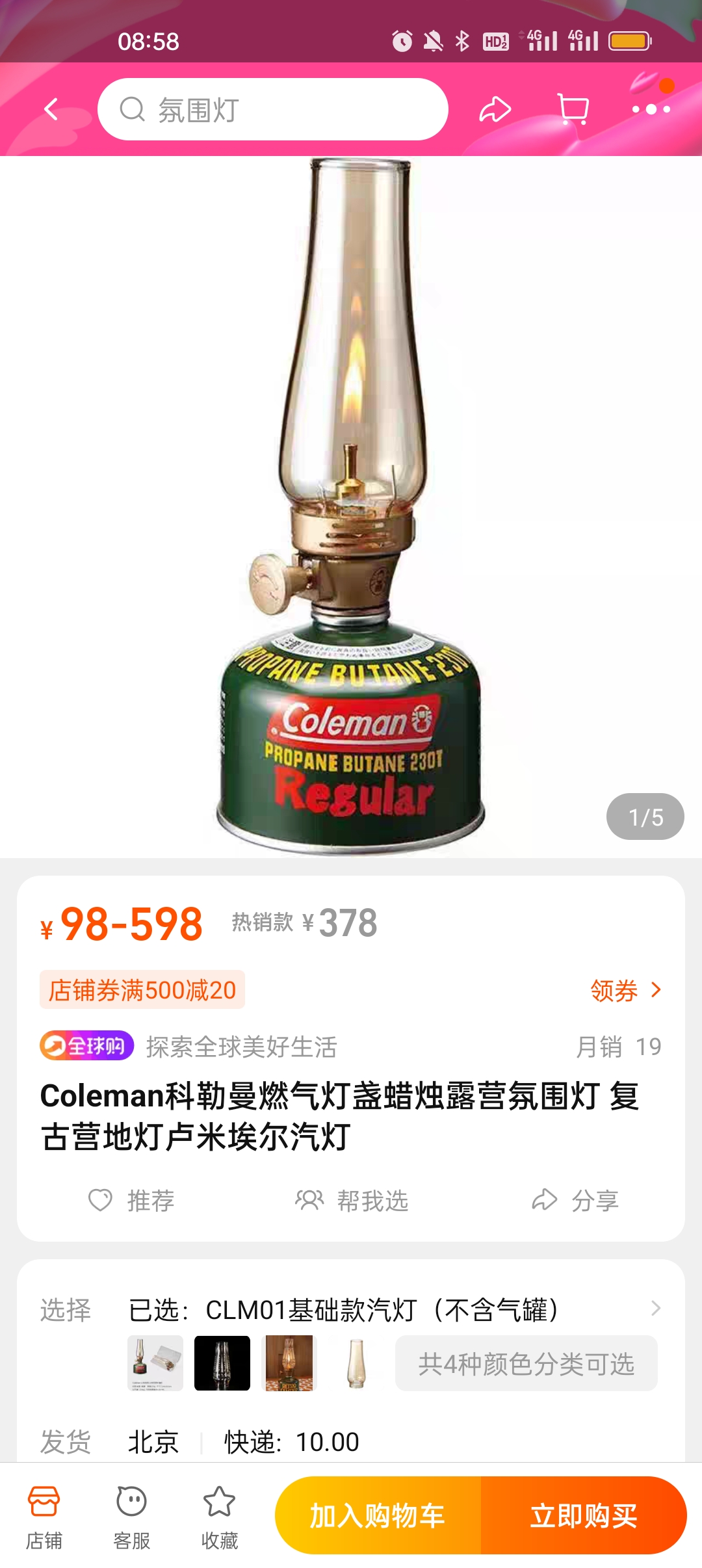This screenshot has width=702, height=1568.
Task: Add this item to 收藏 favorites
Action: click(220, 1515)
